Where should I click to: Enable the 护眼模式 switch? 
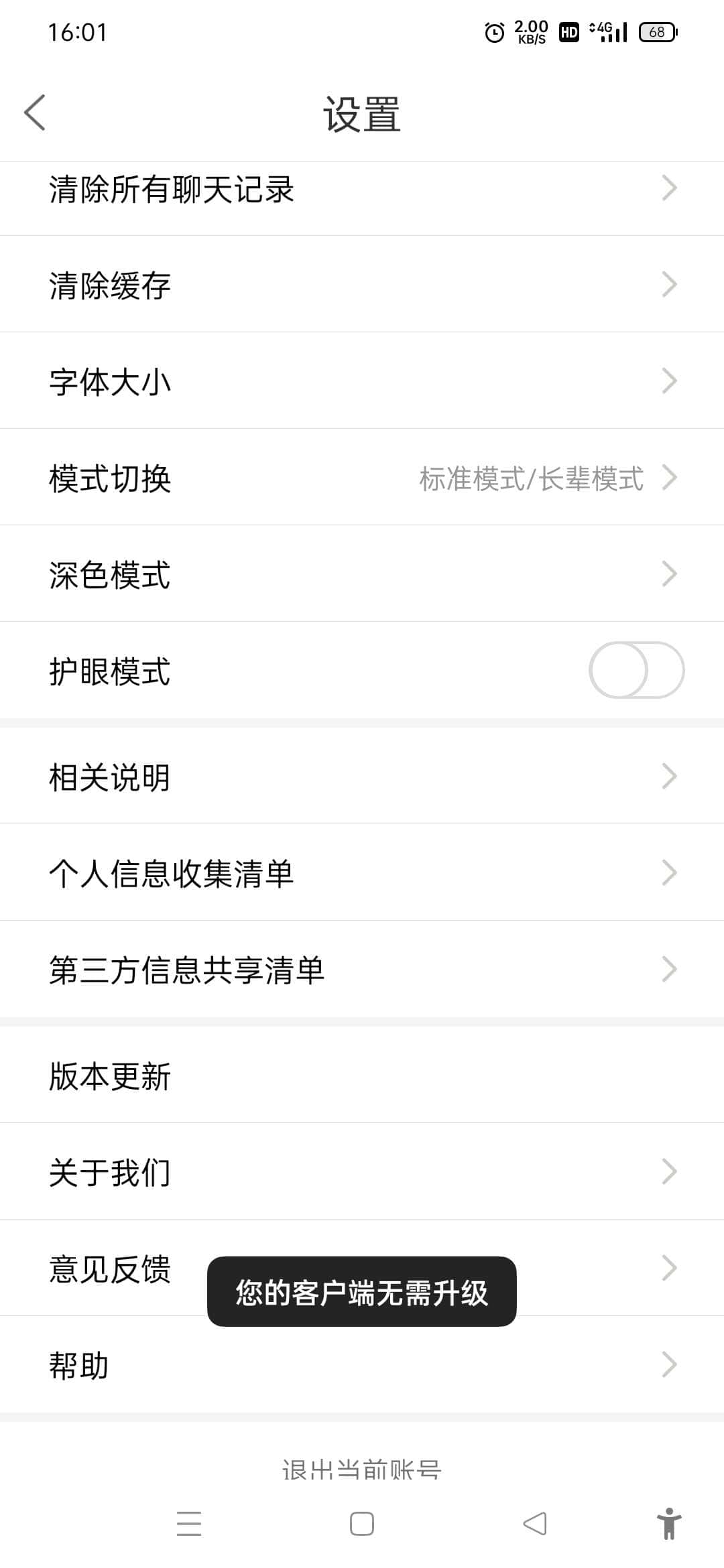[636, 670]
